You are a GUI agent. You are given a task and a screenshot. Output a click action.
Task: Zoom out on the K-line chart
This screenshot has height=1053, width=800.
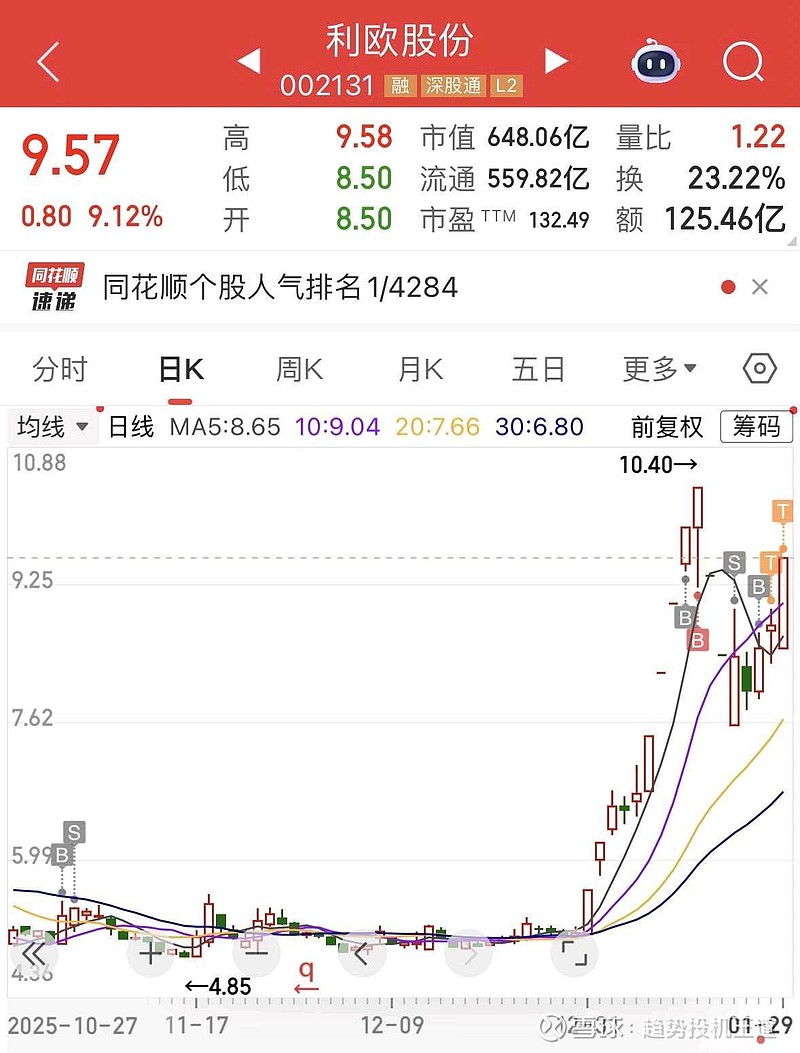tap(256, 955)
